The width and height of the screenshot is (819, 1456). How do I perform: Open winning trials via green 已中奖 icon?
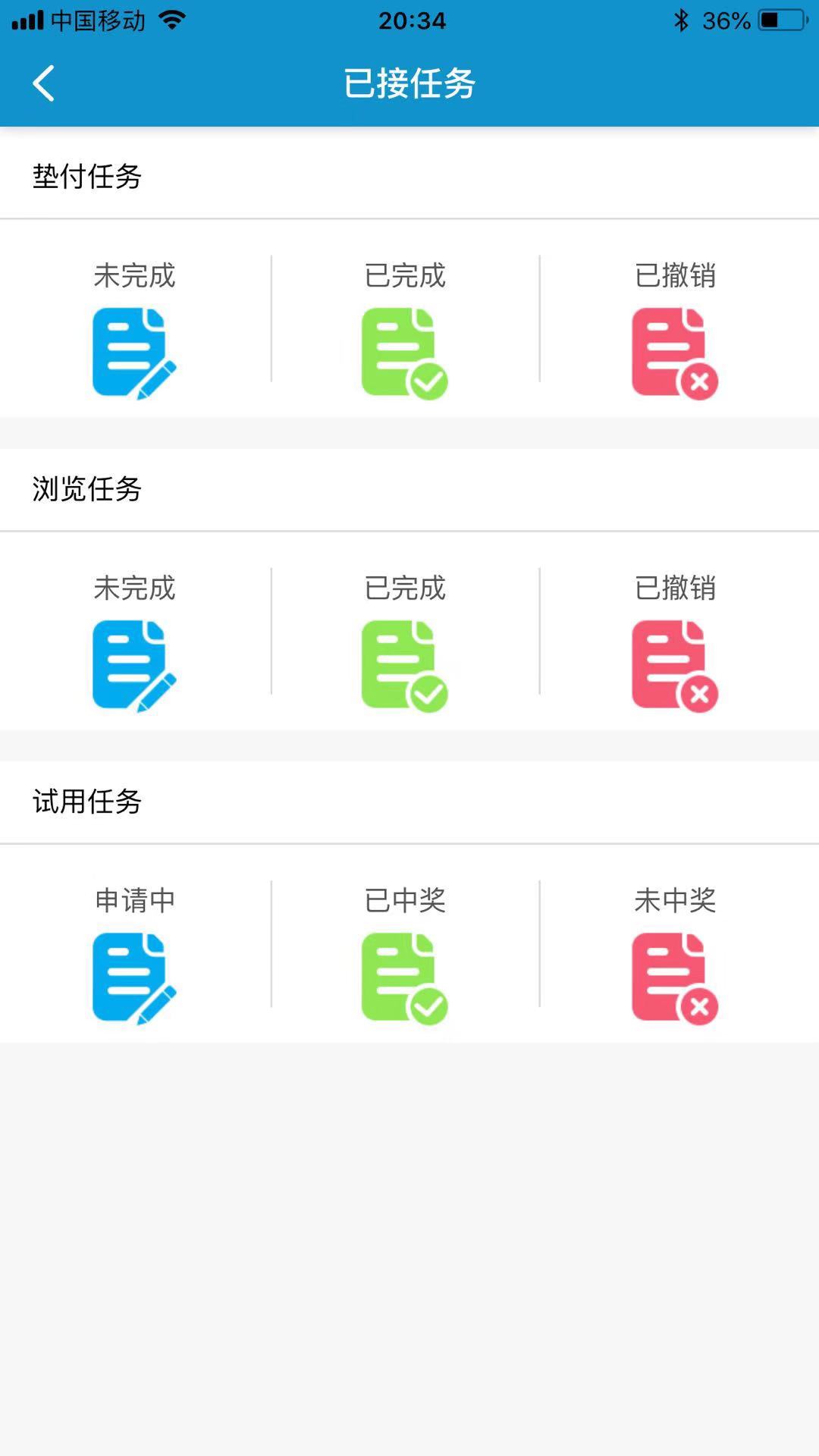[x=404, y=977]
